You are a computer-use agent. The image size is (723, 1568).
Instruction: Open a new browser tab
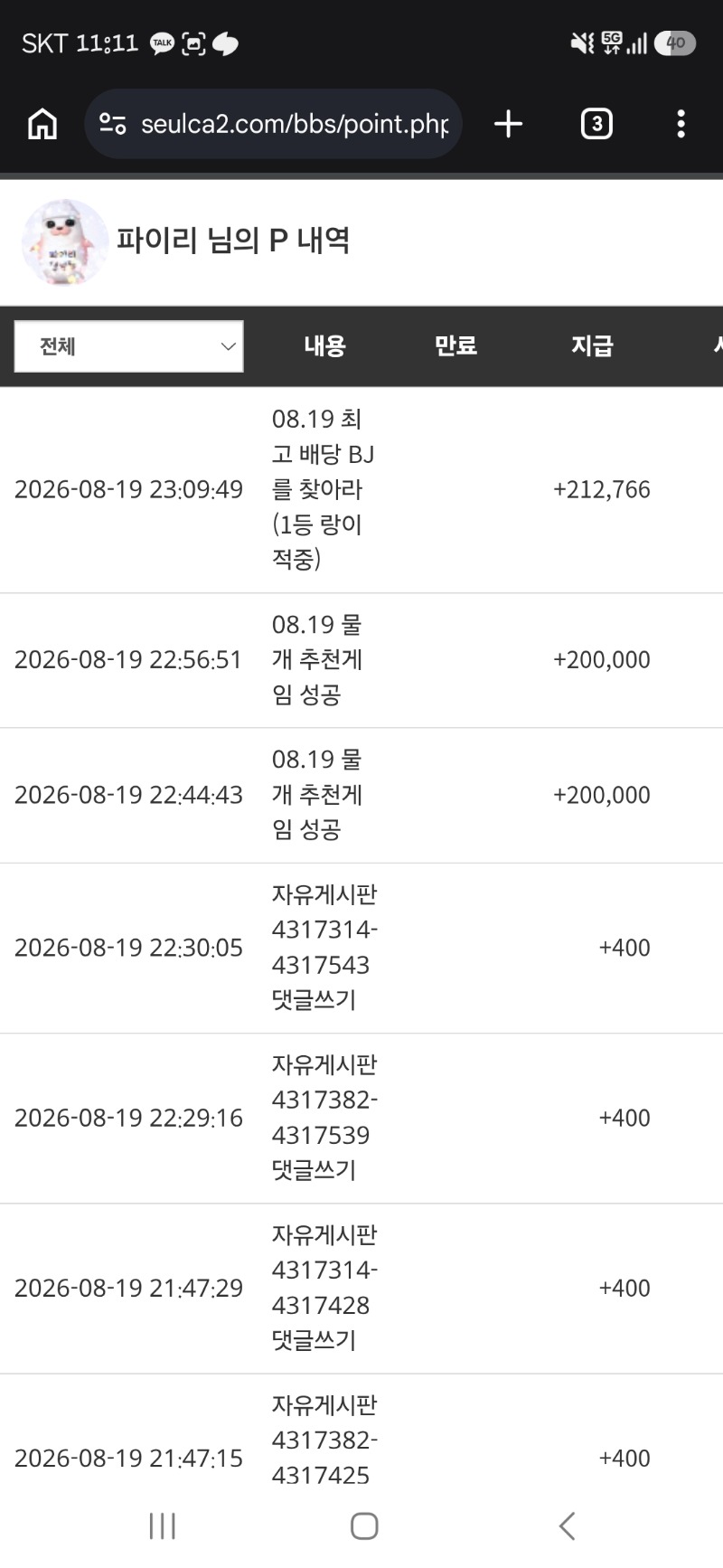point(509,124)
